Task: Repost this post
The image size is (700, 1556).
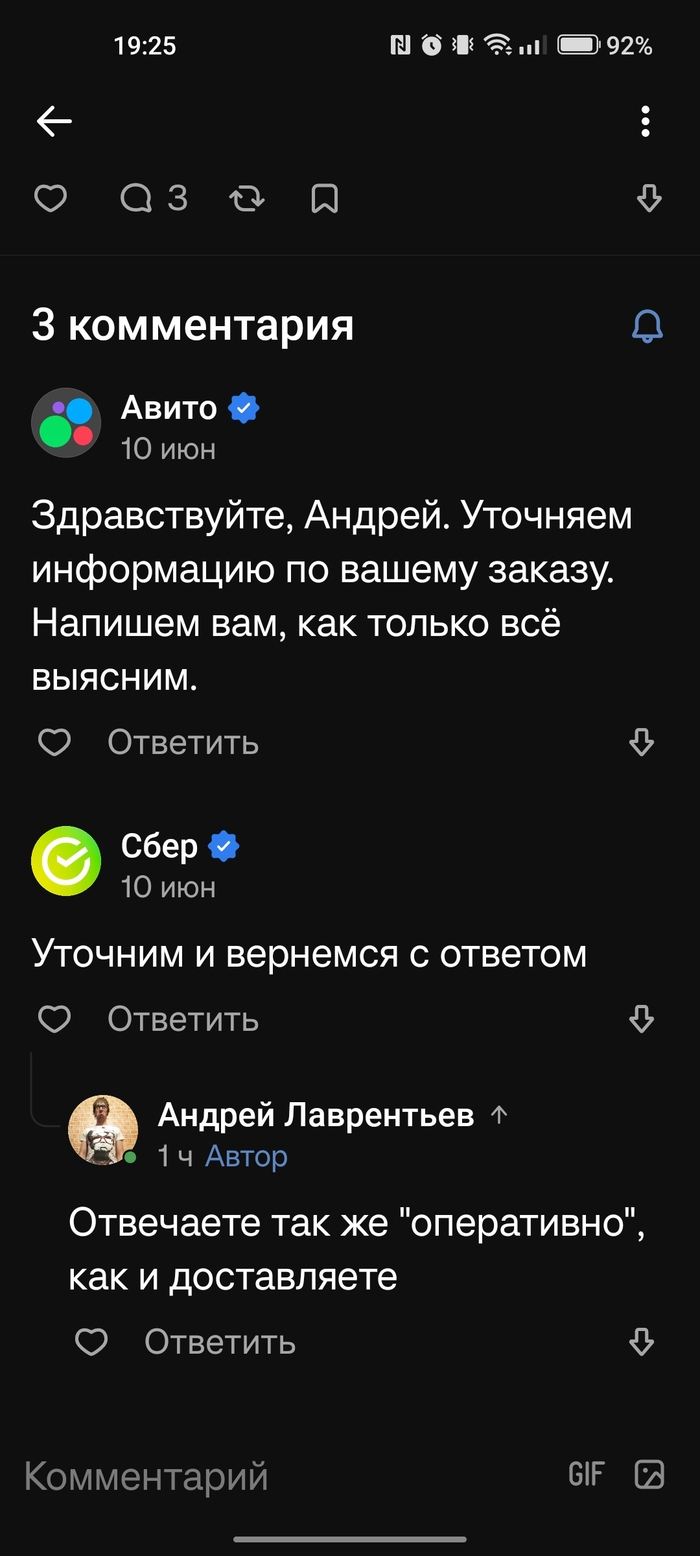Action: tap(247, 198)
